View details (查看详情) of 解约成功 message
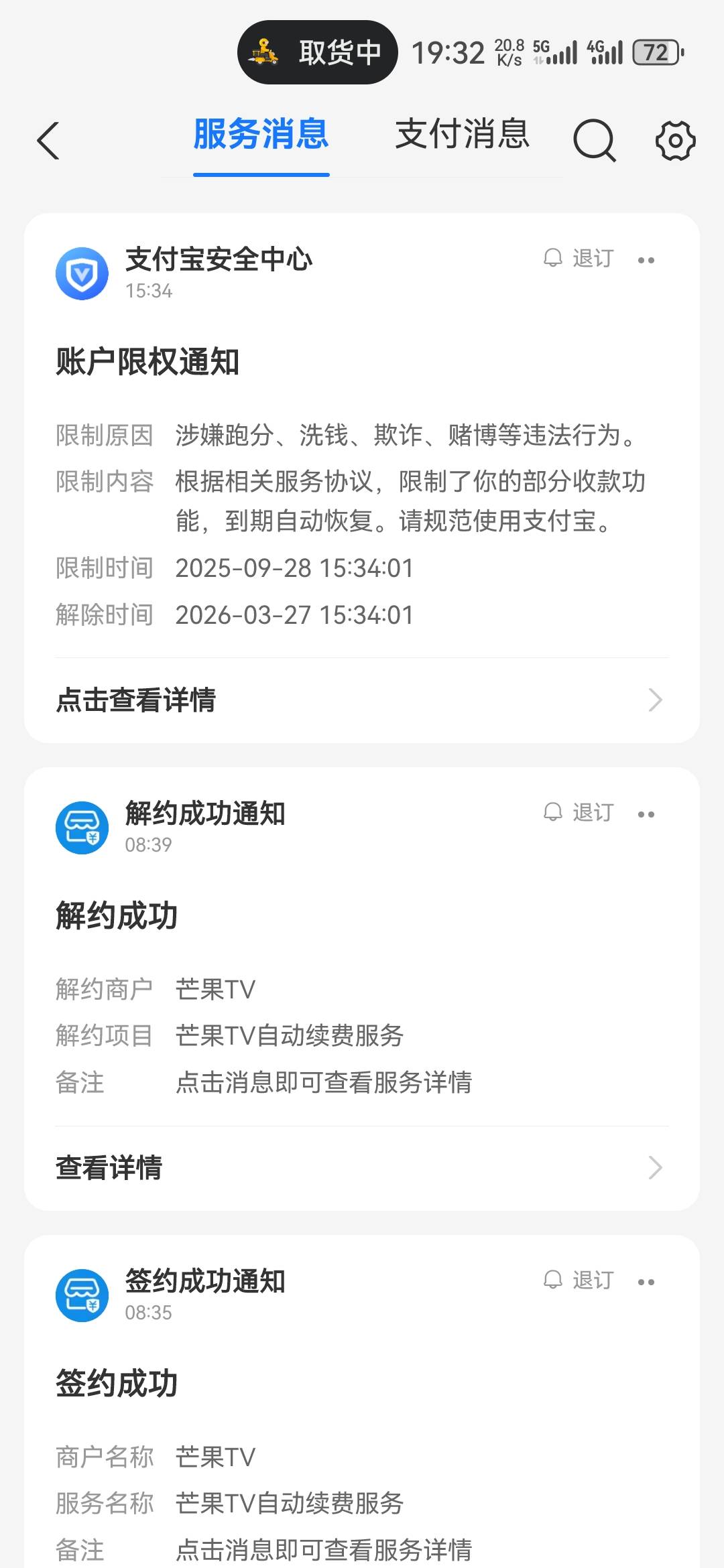The height and width of the screenshot is (1568, 724). (x=362, y=1168)
